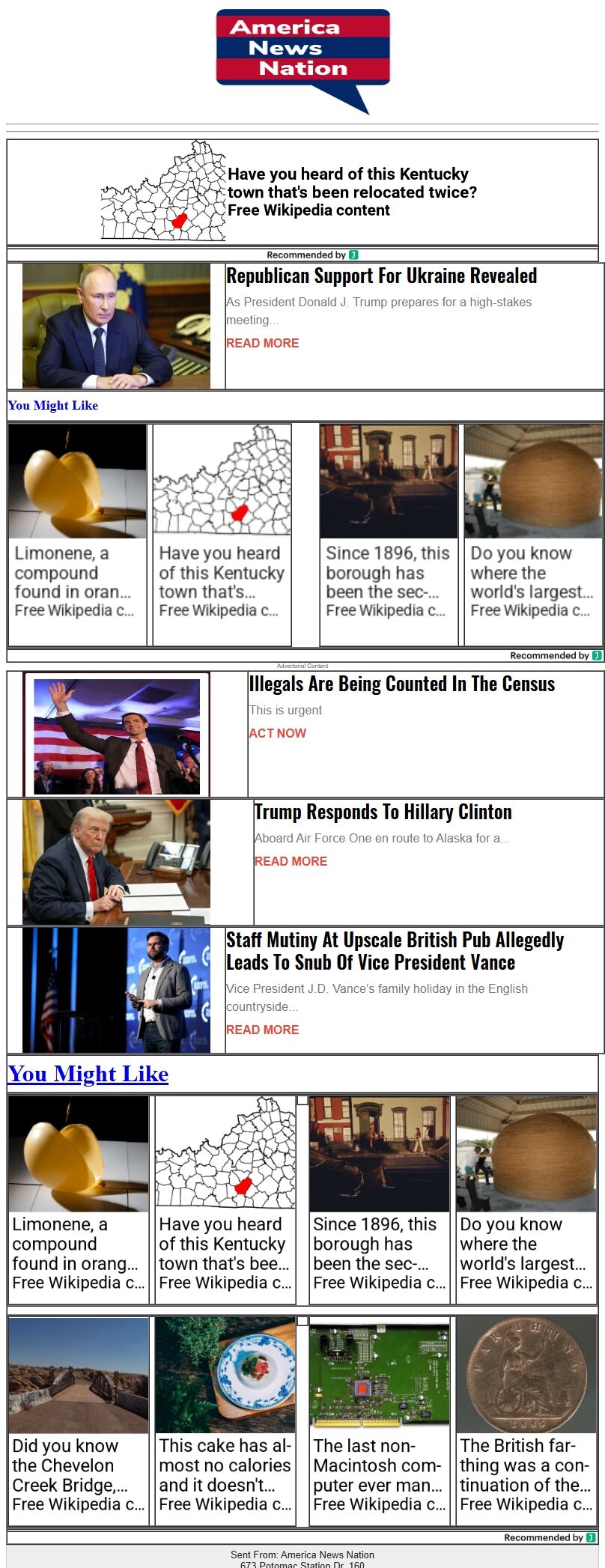Tap ACT NOW under the census article
Viewport: 605px width, 1568px height.
(277, 733)
